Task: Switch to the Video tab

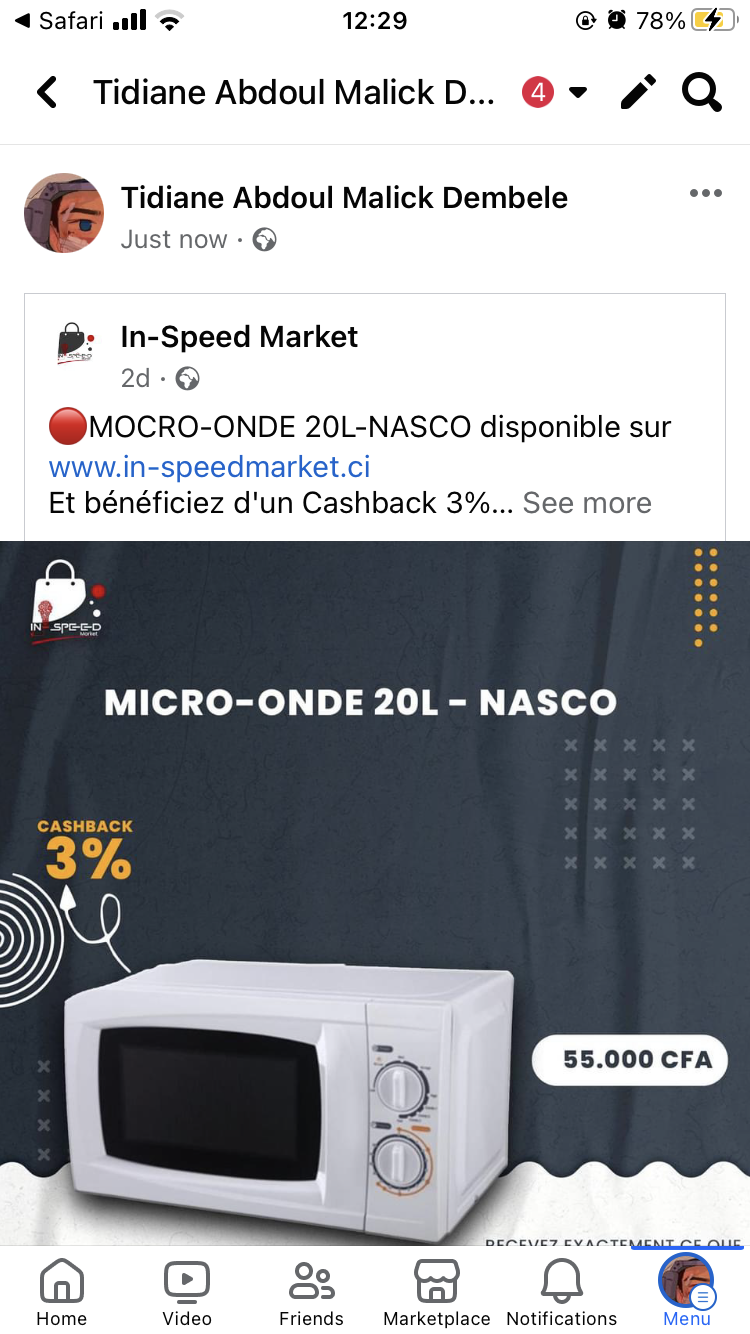Action: tap(187, 1291)
